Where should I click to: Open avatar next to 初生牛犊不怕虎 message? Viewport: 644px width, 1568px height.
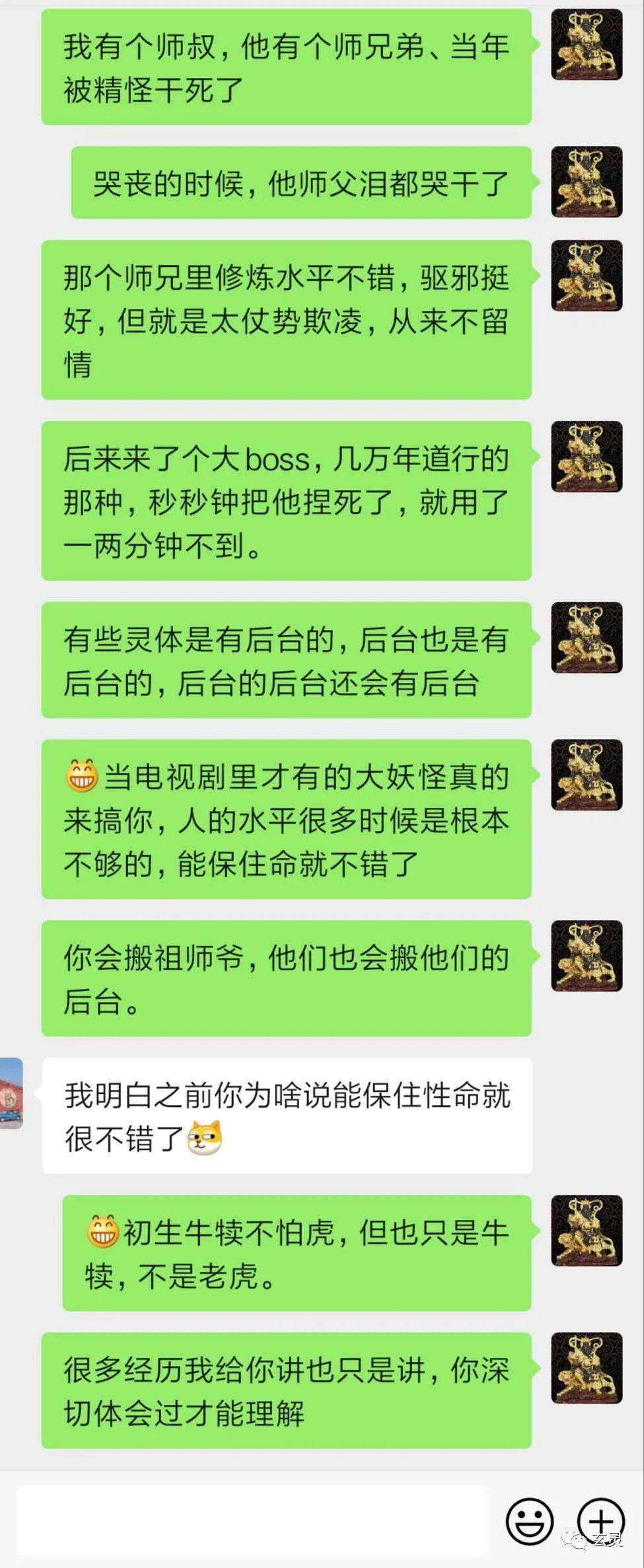[x=587, y=1230]
